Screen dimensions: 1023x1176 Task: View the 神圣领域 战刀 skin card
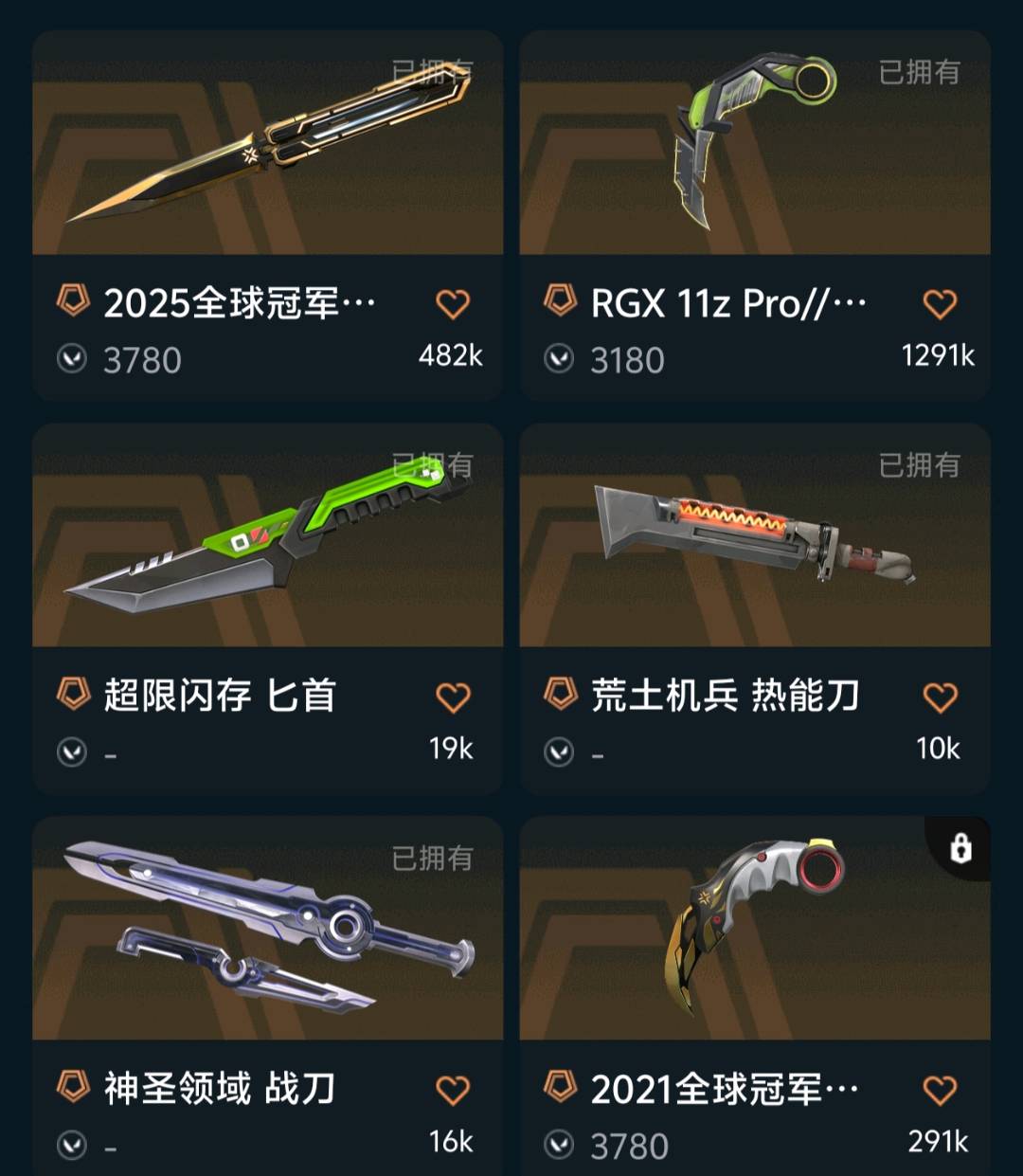267,938
